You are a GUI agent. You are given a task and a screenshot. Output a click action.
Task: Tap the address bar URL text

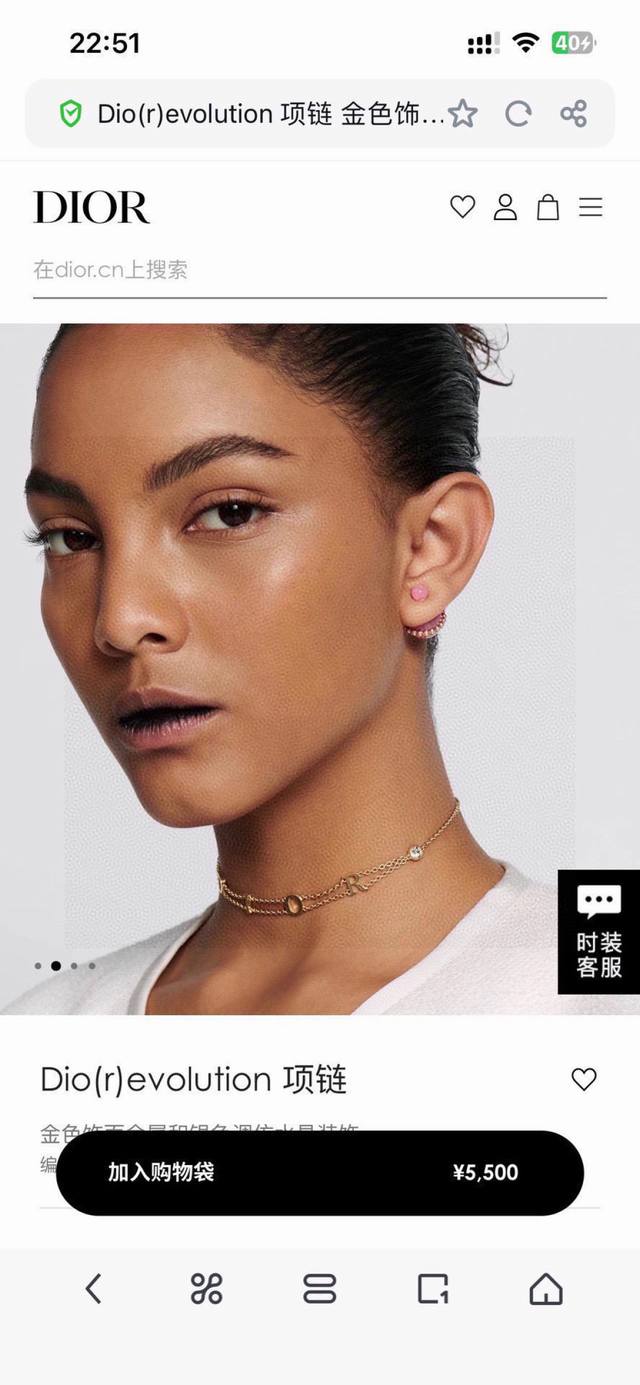270,114
